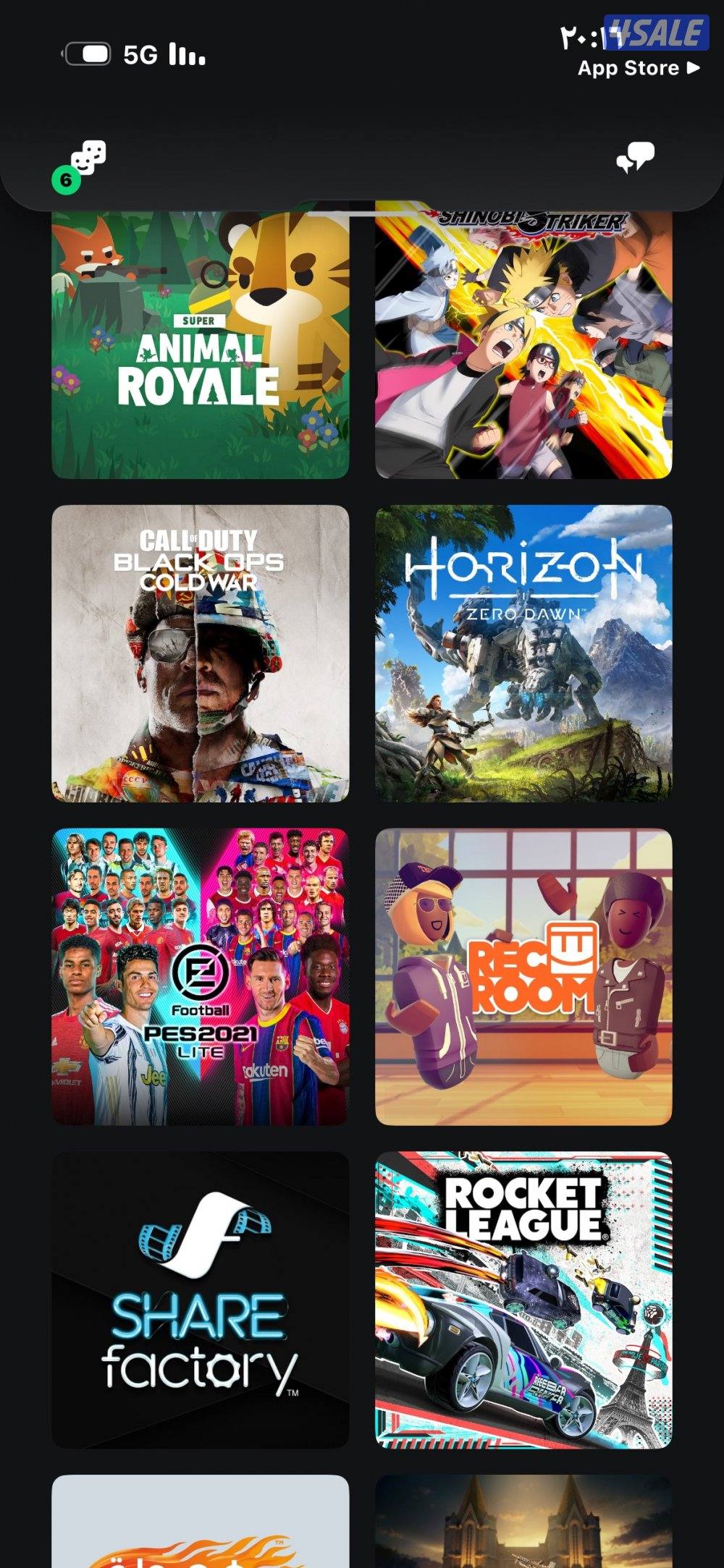The height and width of the screenshot is (1568, 724).
Task: Open Rec Room game tile
Action: 523,977
